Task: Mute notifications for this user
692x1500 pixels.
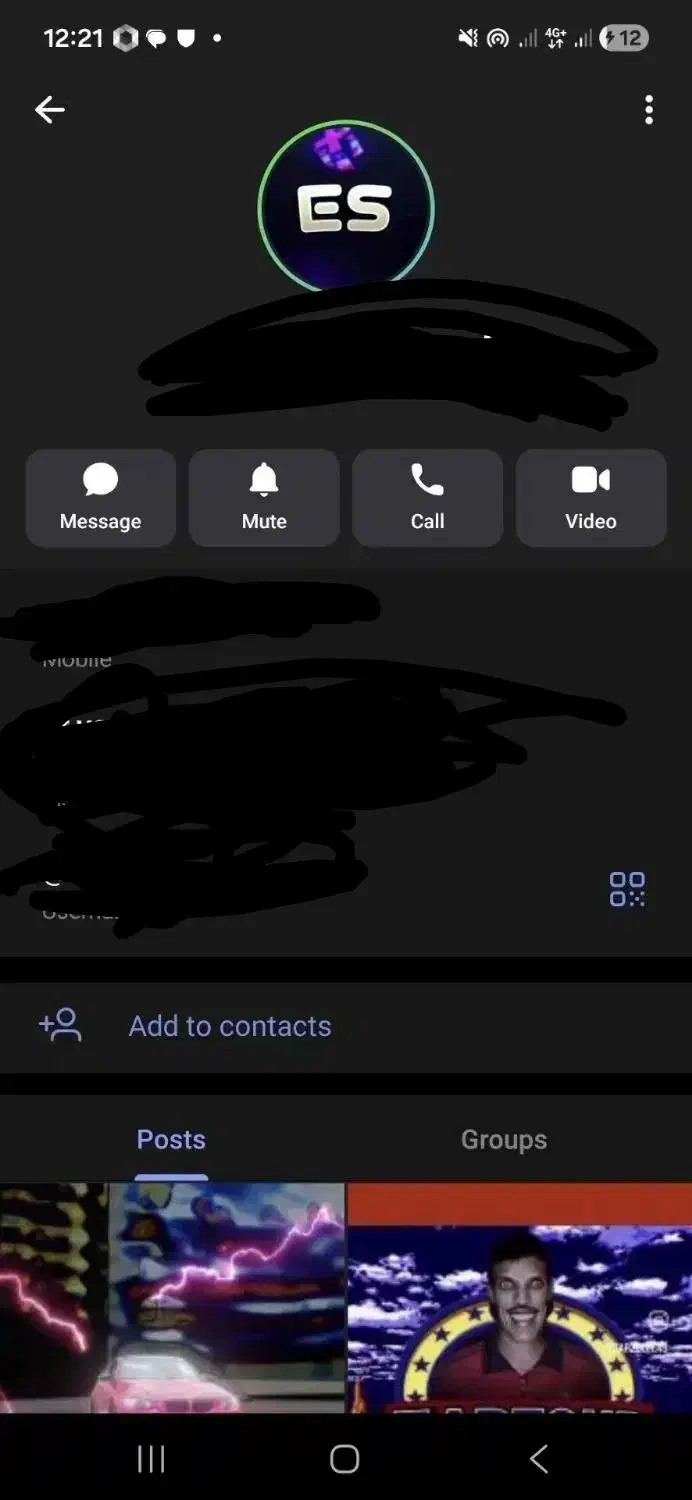Action: pos(264,497)
